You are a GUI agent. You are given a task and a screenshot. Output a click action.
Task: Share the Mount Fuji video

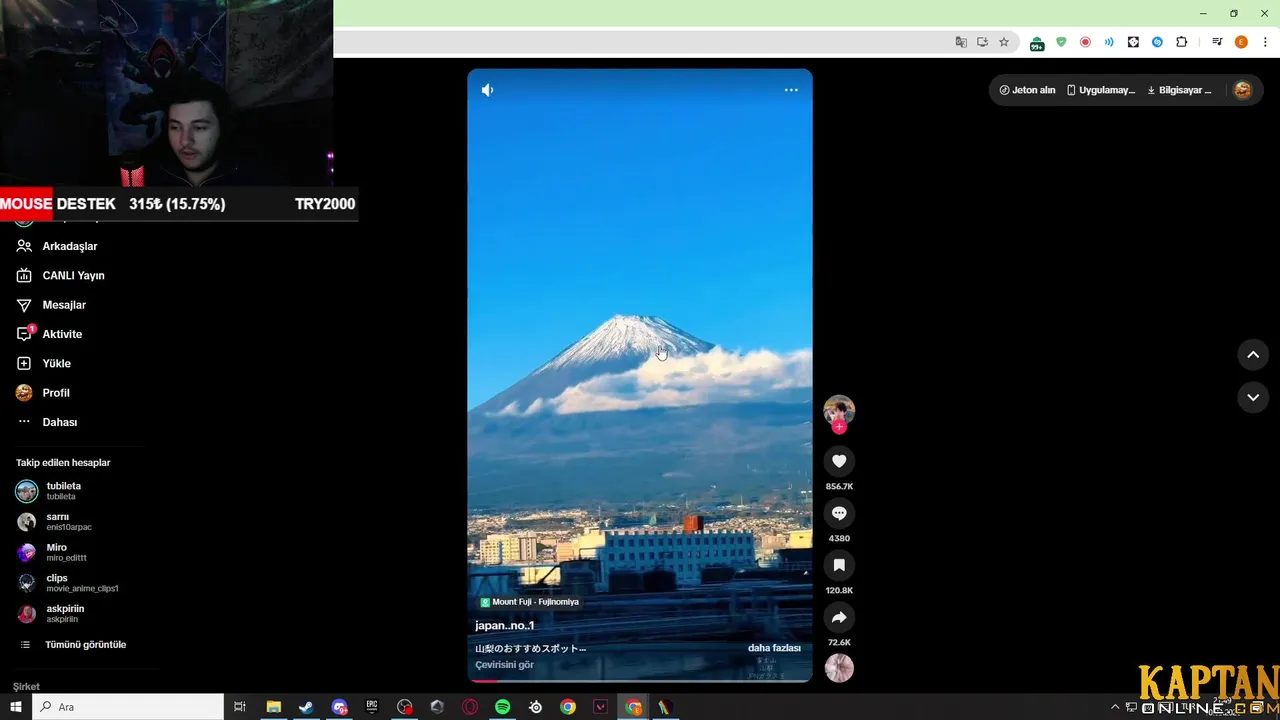(x=839, y=617)
